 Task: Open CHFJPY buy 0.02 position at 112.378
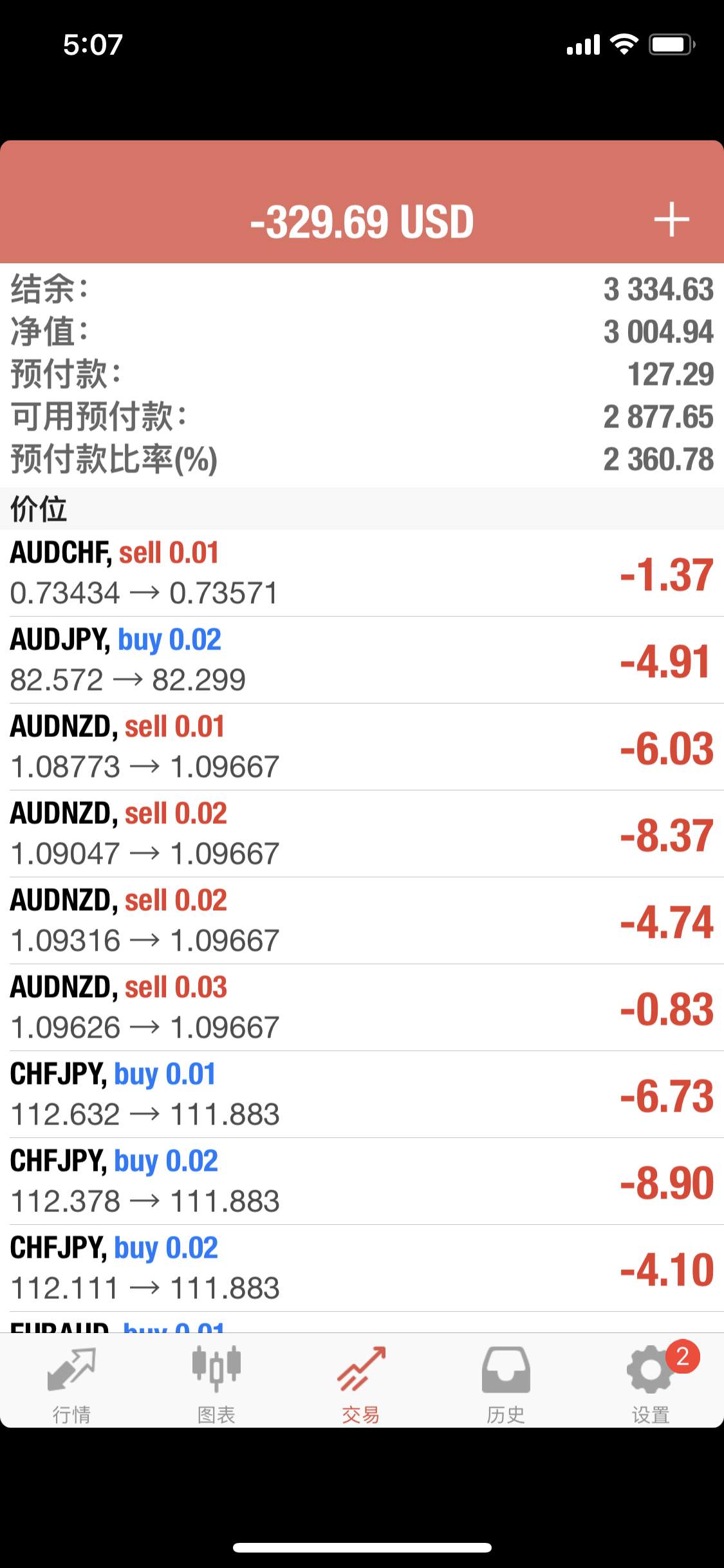[x=362, y=1181]
